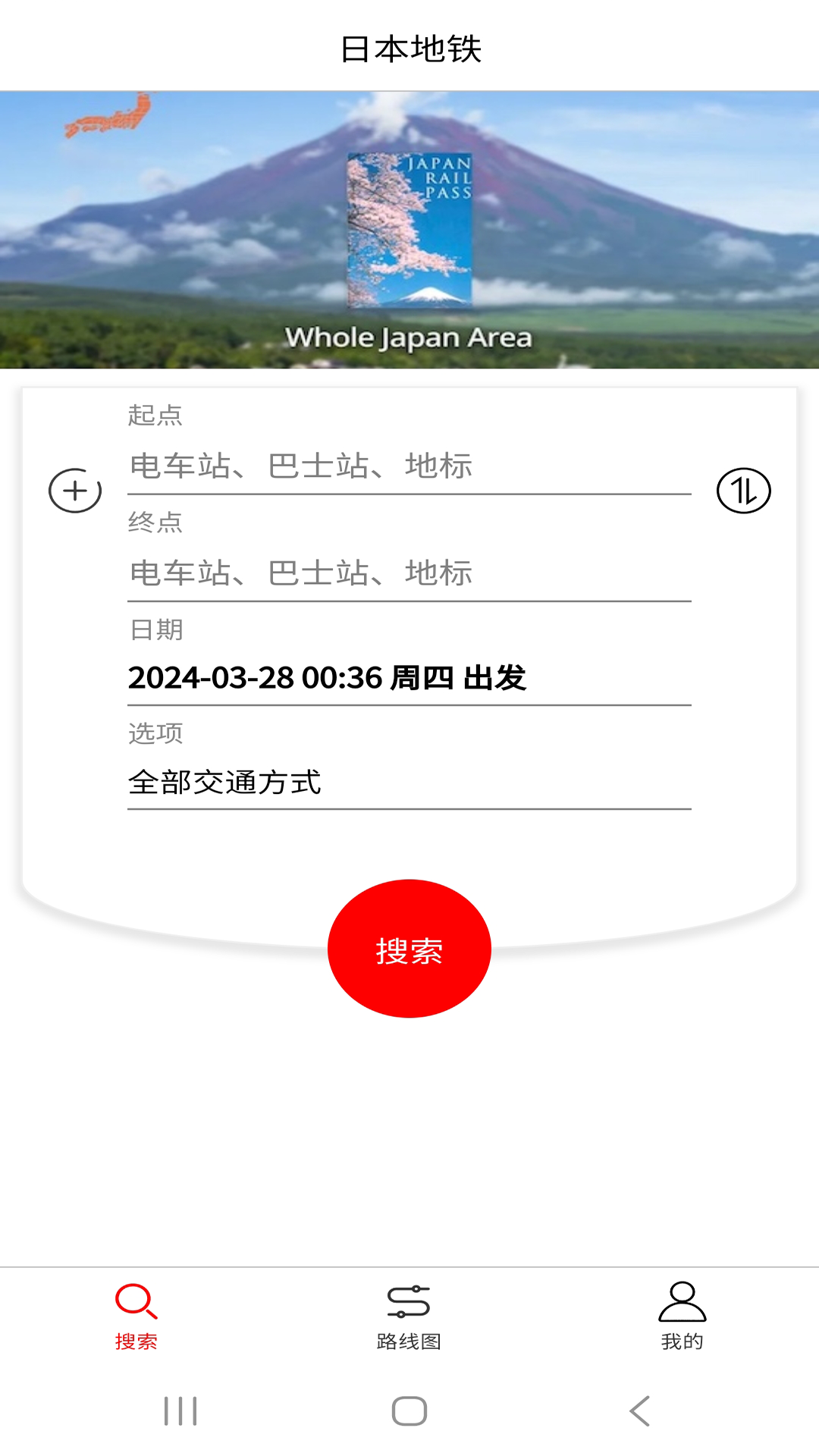The height and width of the screenshot is (1456, 819).
Task: Tap the Whole Japan Area banner
Action: click(x=409, y=337)
